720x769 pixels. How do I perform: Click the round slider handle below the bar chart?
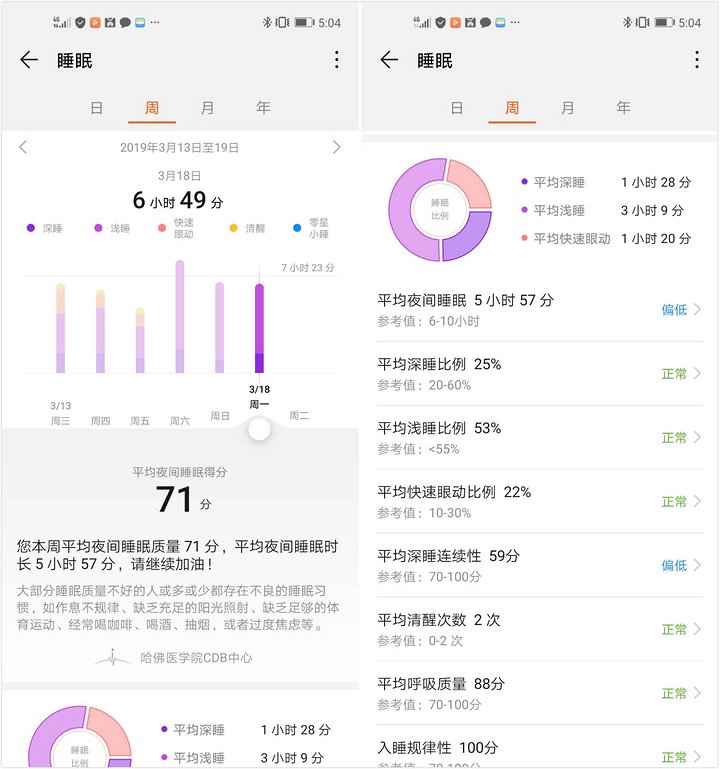tap(258, 429)
